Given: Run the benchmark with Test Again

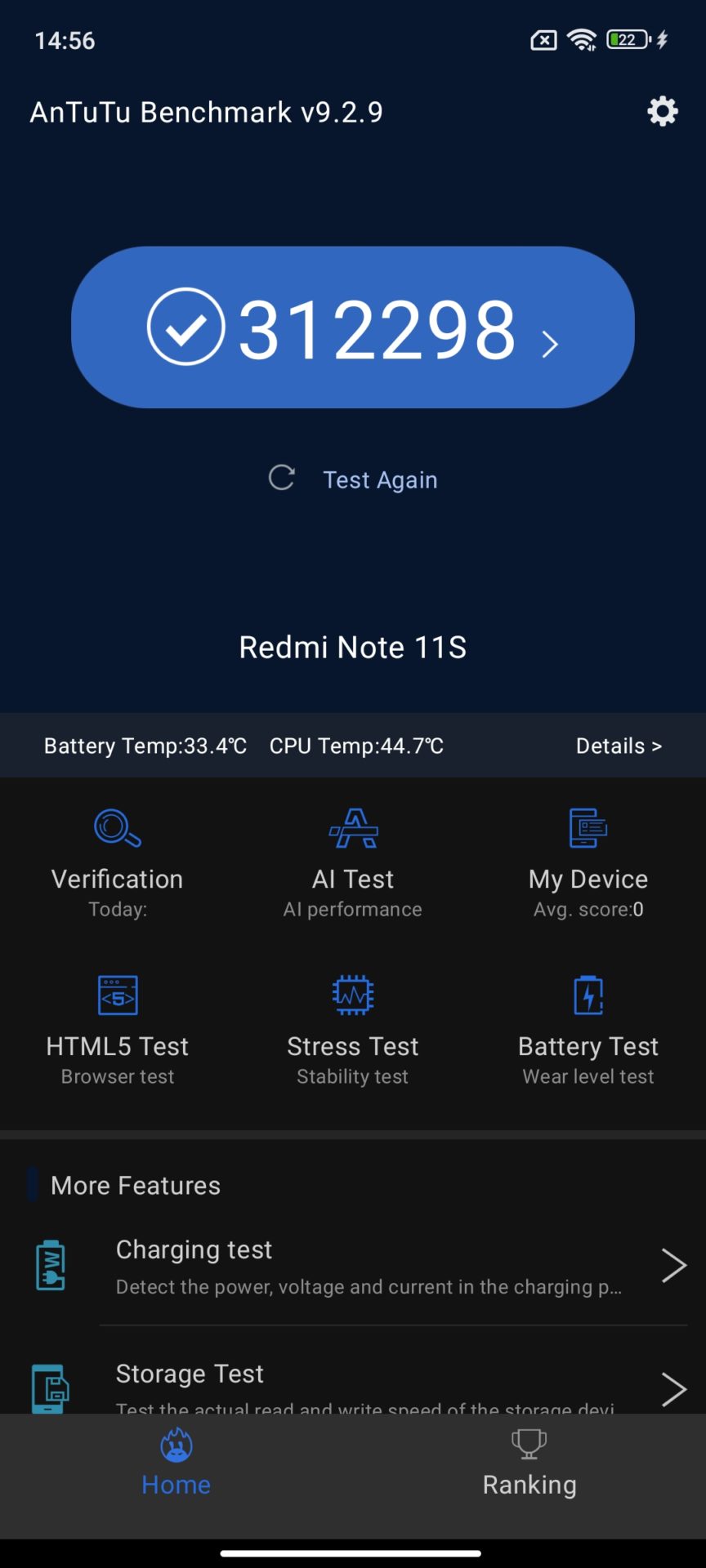Looking at the screenshot, I should point(354,479).
